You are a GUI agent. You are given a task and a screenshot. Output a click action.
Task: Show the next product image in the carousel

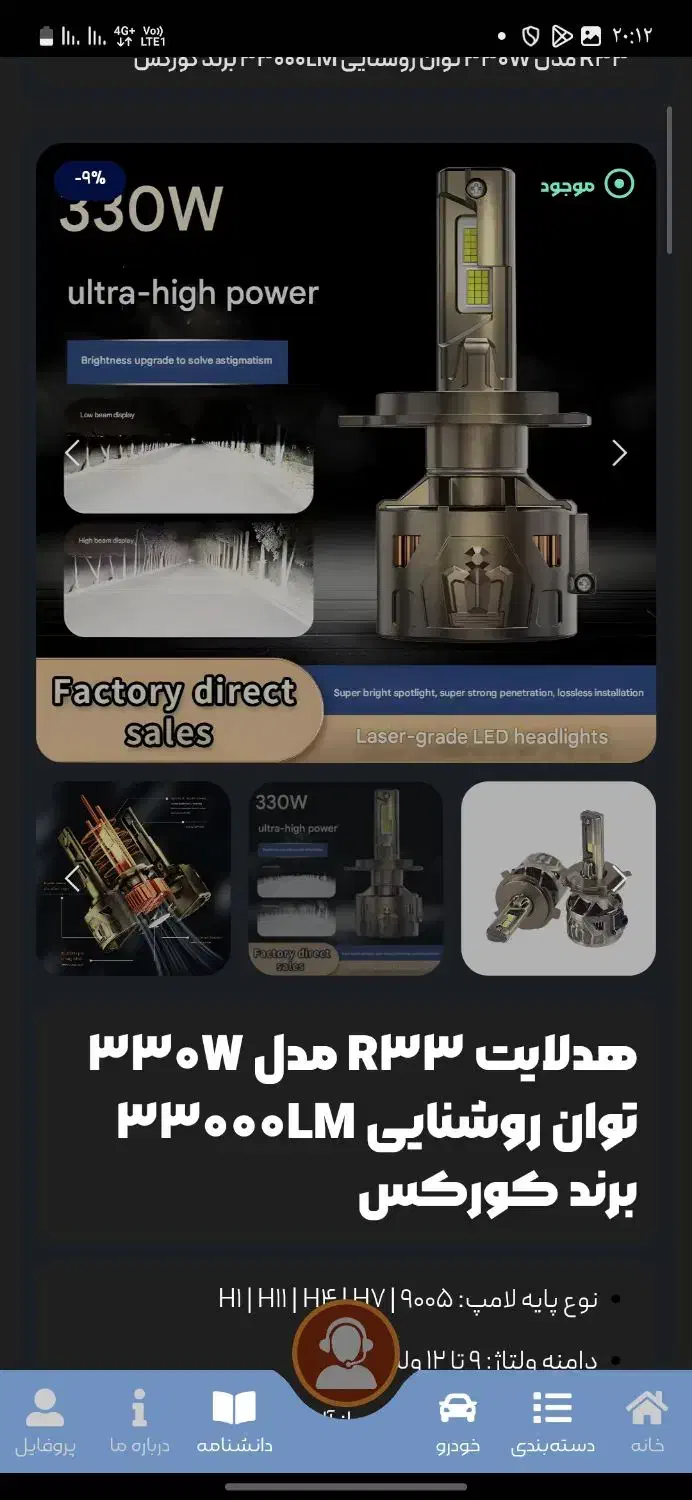pyautogui.click(x=619, y=453)
